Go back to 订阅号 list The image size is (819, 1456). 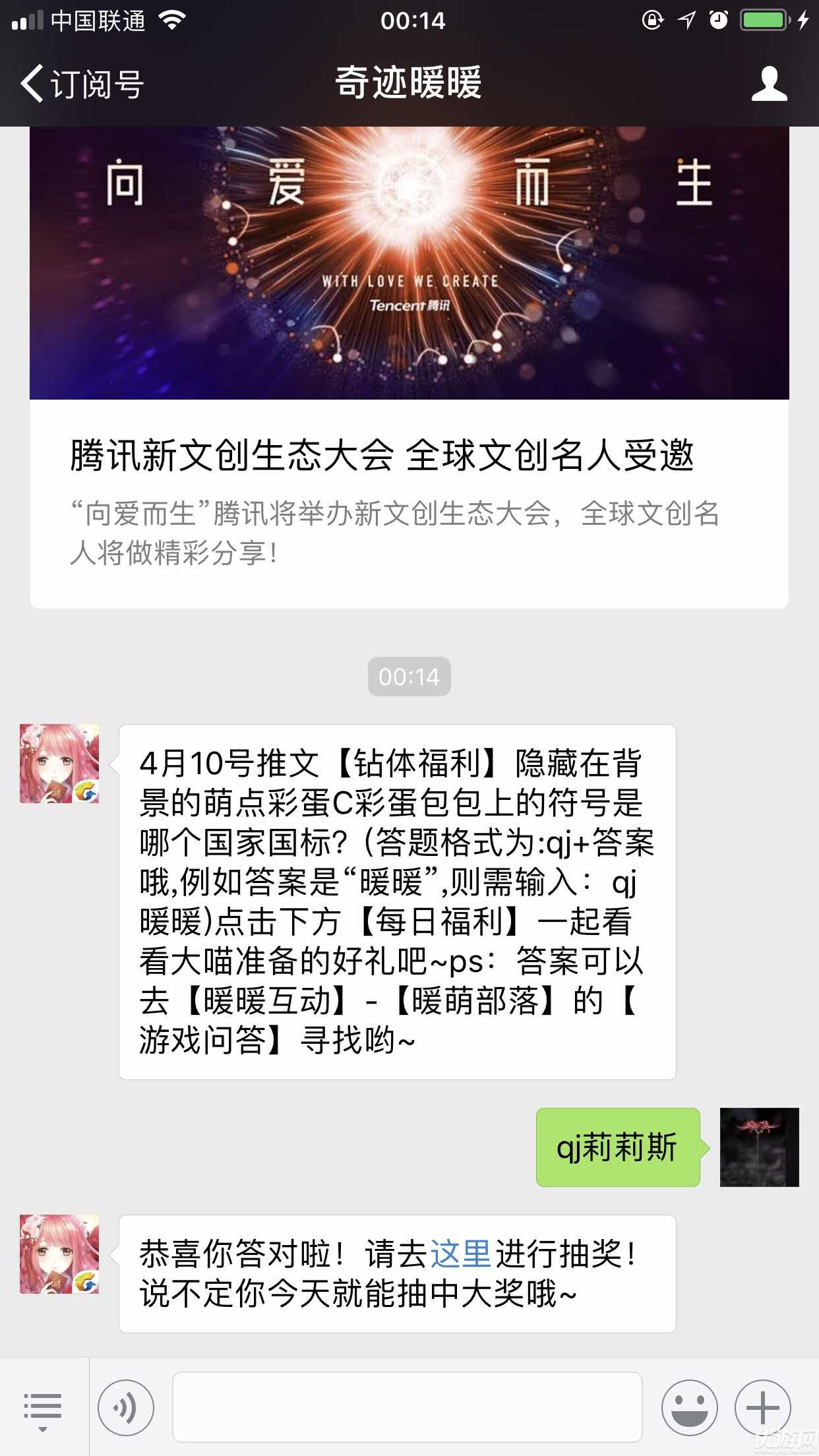point(82,84)
